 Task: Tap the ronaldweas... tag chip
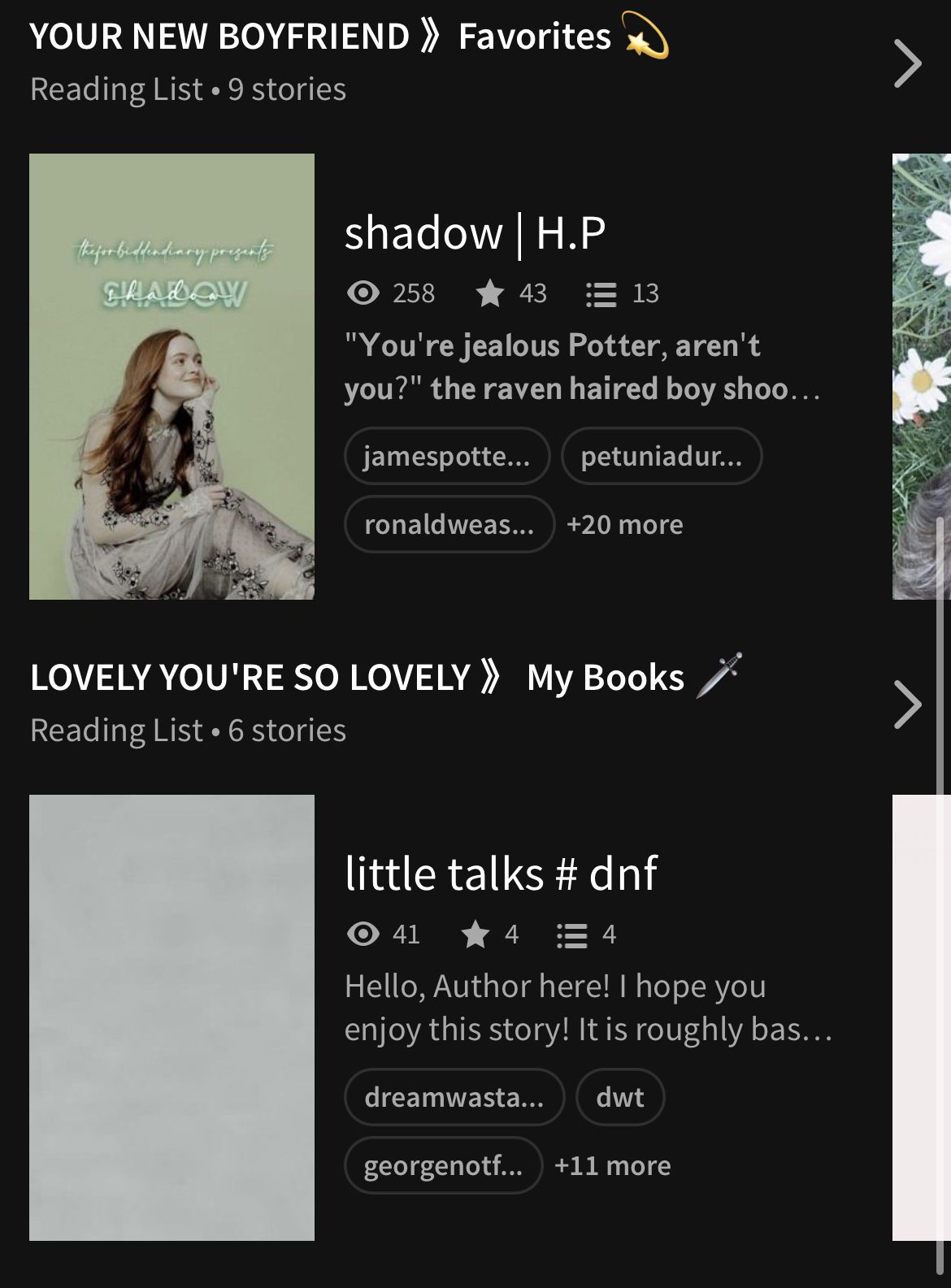[x=449, y=524]
